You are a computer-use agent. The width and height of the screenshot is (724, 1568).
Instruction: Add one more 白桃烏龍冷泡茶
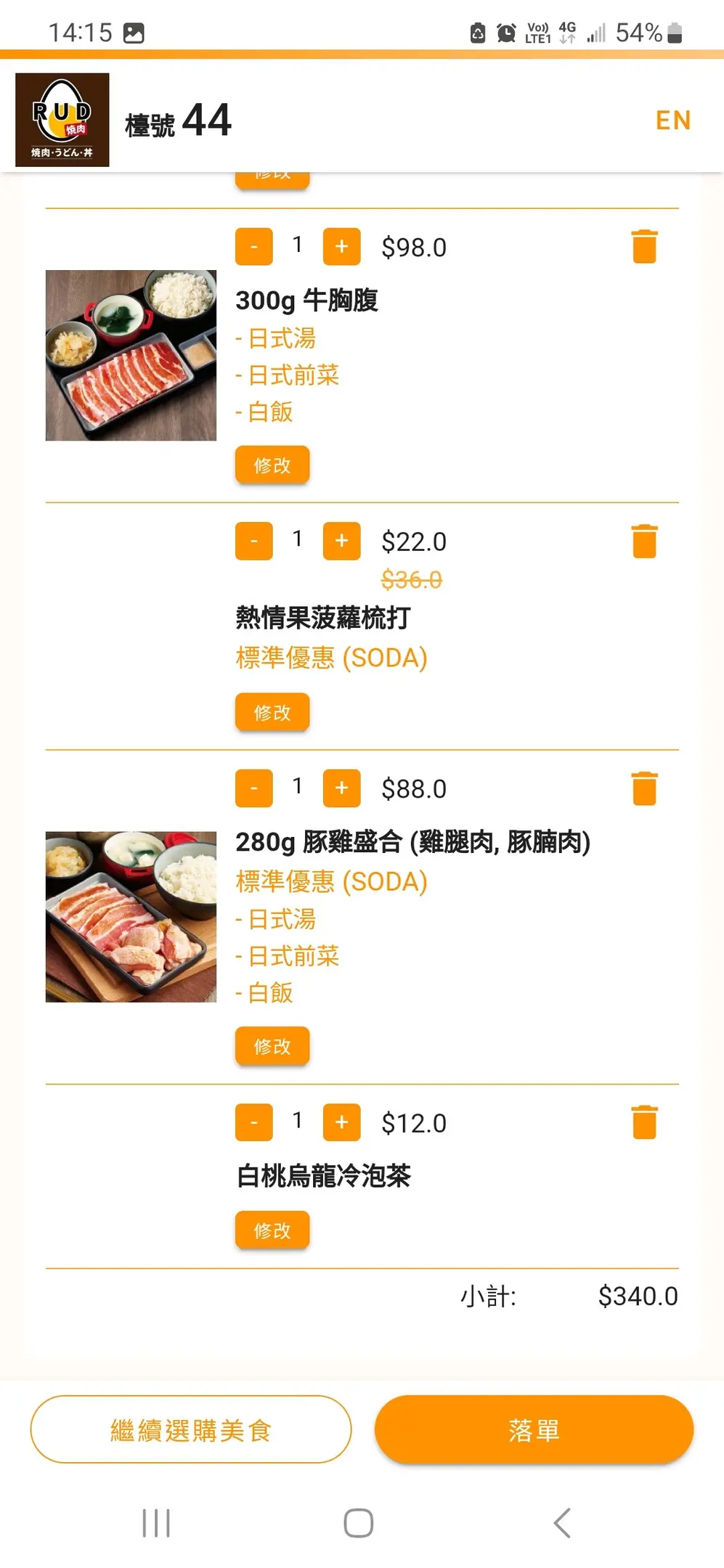[x=341, y=1122]
